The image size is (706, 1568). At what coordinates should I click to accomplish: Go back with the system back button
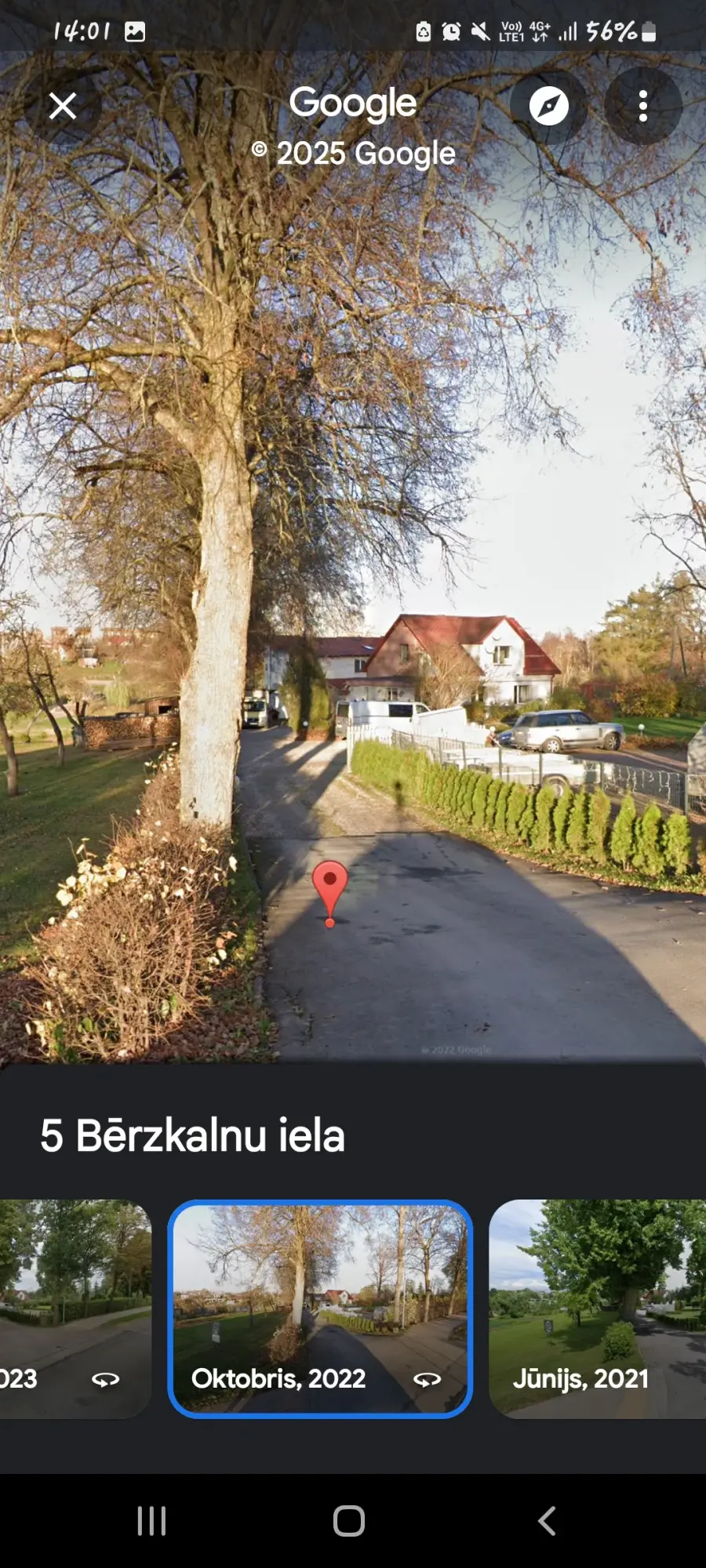click(547, 1521)
